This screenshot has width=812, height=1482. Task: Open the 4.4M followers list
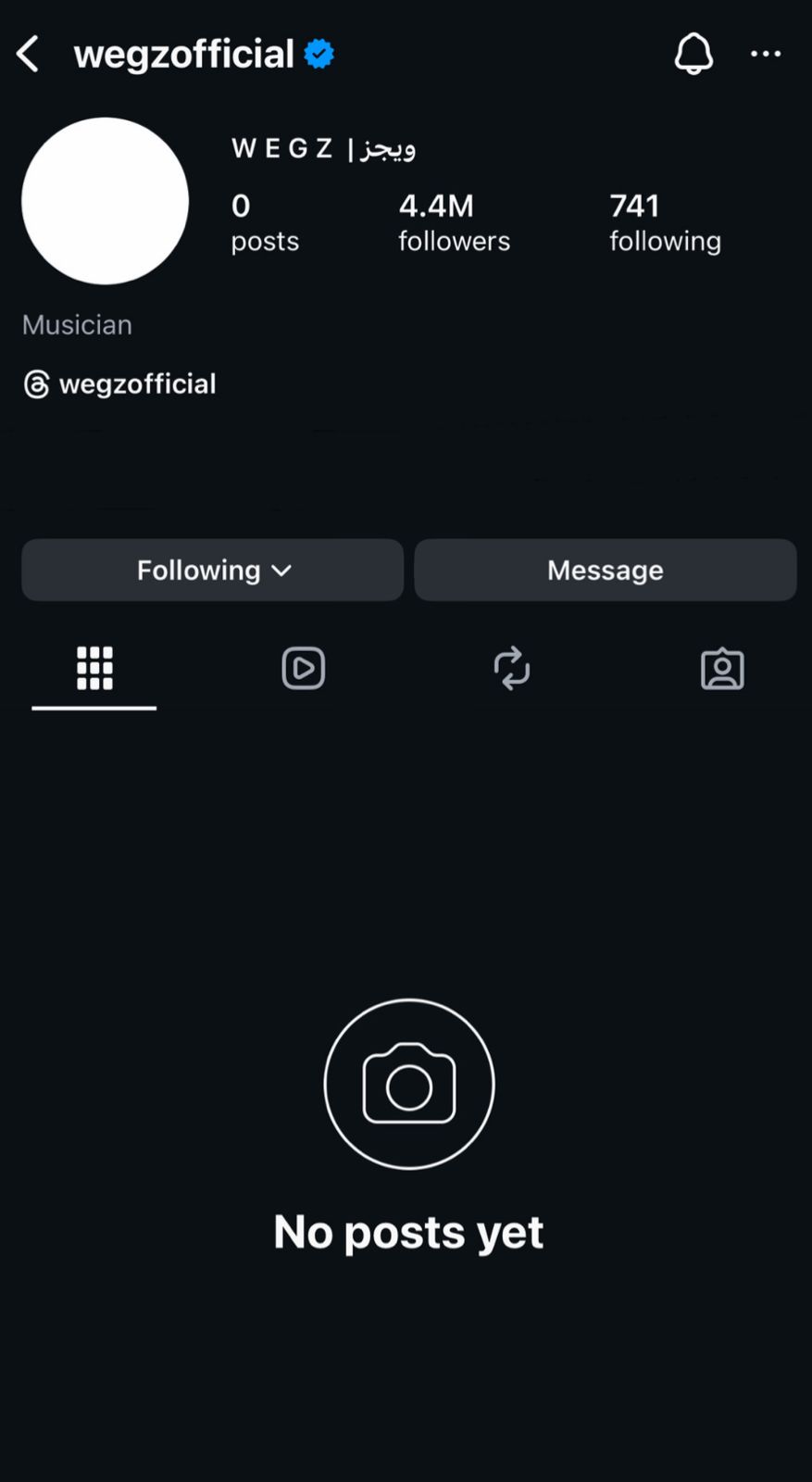click(x=454, y=222)
